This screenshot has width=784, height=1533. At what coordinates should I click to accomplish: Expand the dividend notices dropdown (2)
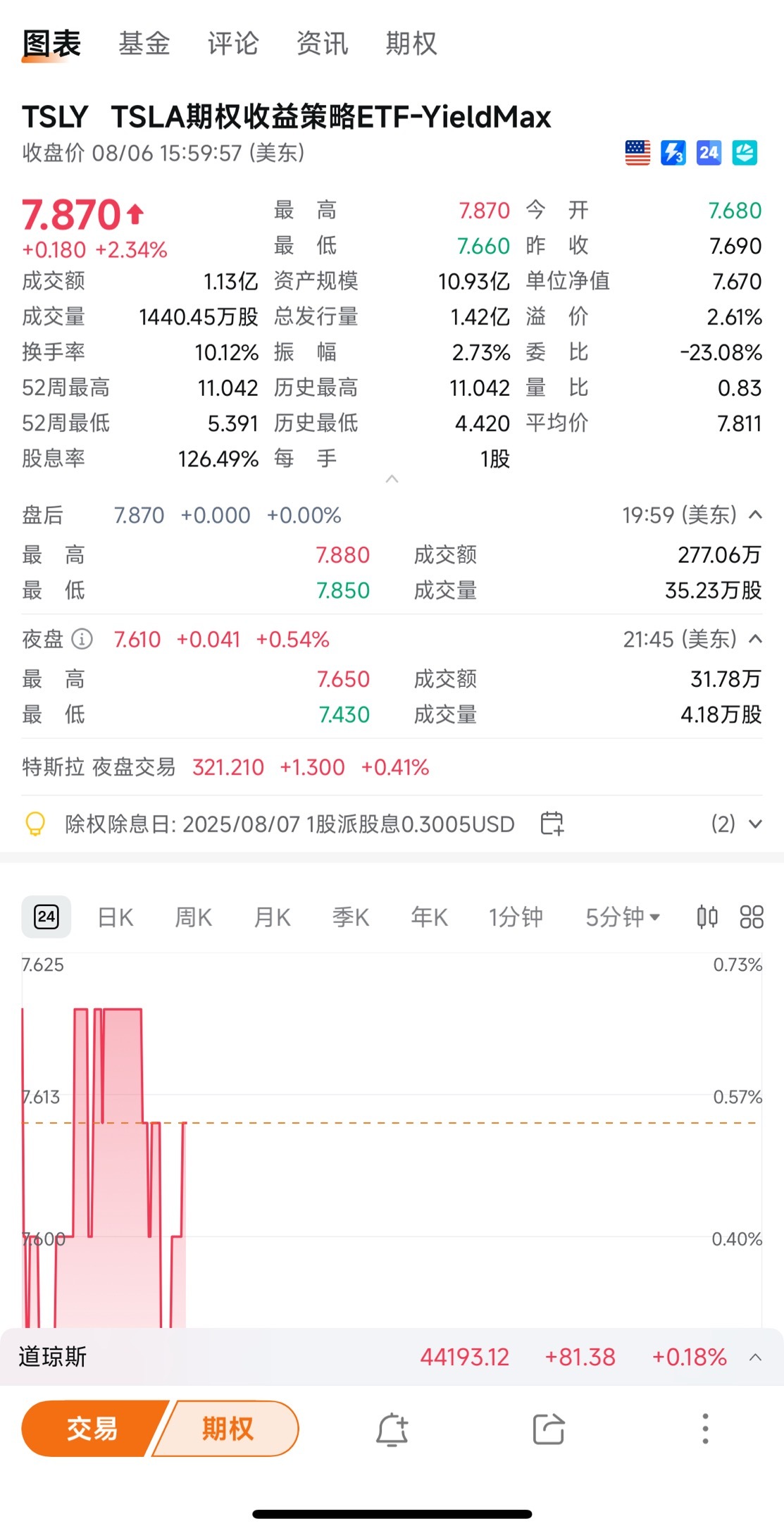click(737, 824)
